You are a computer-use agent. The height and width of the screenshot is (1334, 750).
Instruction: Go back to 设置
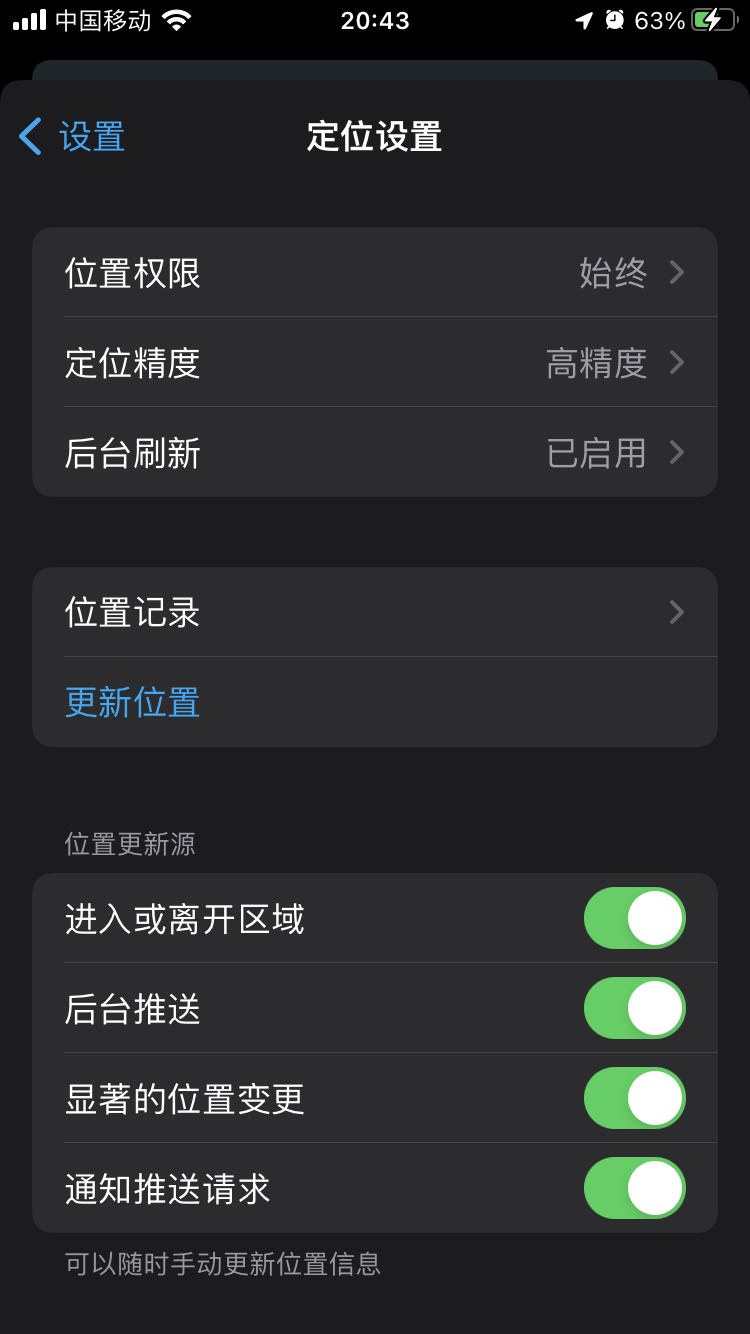72,137
